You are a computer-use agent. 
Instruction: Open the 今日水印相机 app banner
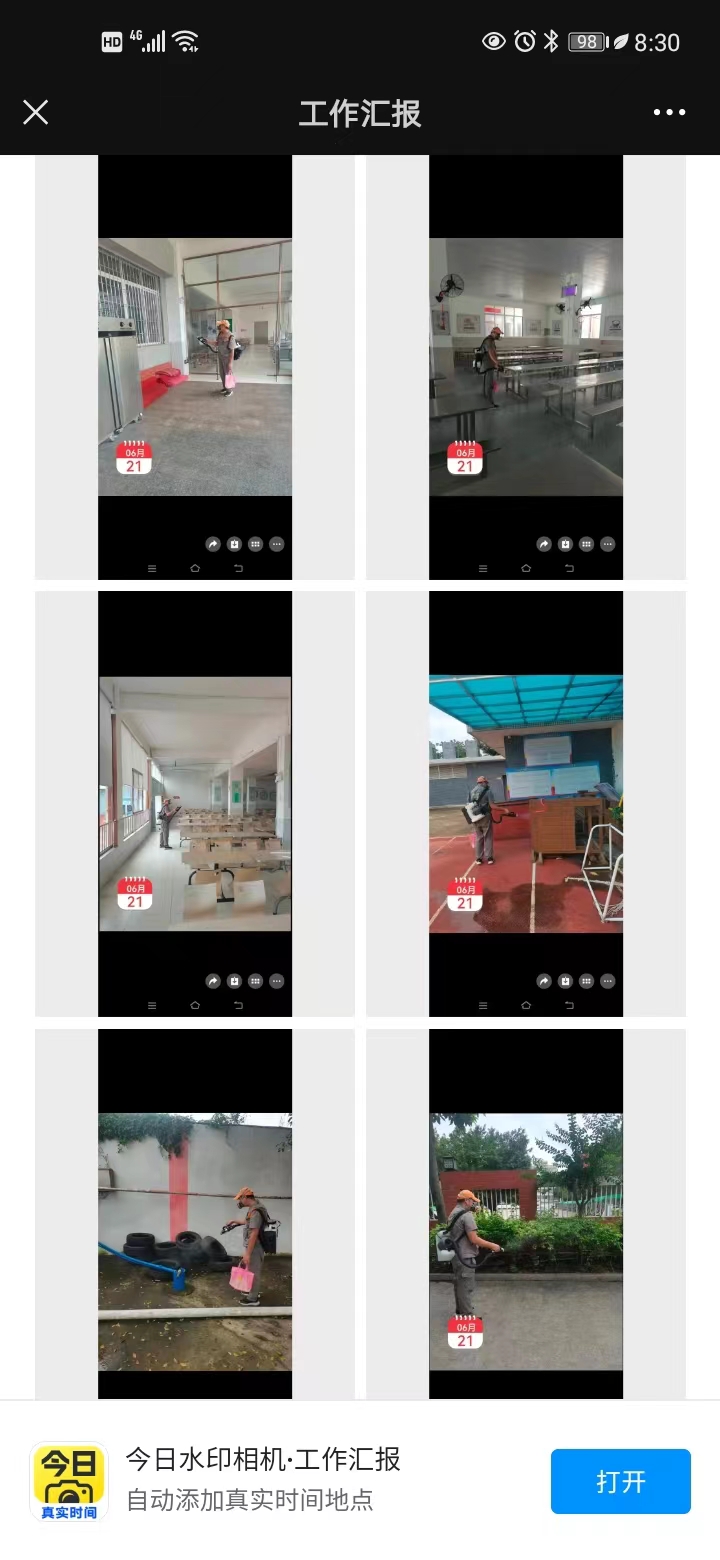[262, 1479]
